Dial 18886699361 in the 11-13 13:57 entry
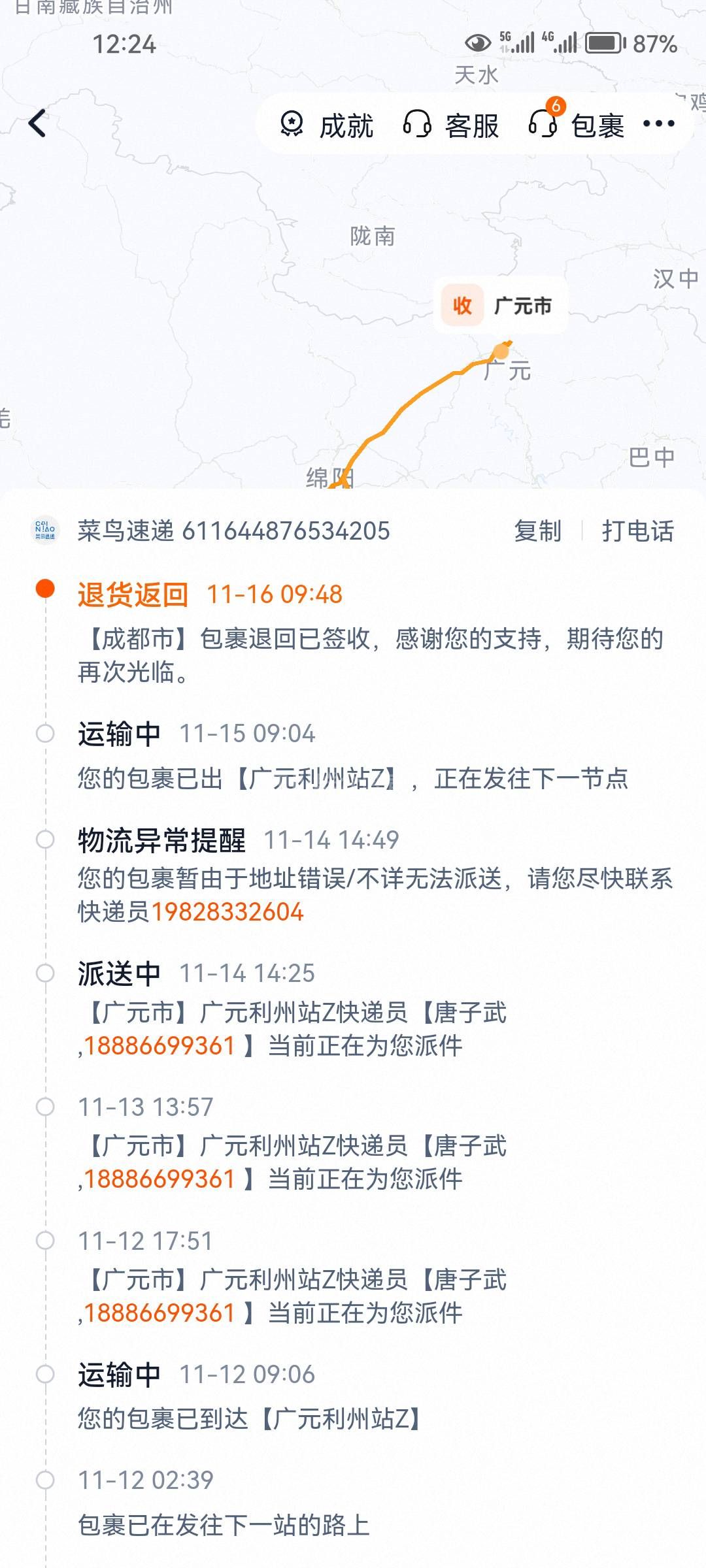The height and width of the screenshot is (1568, 706). point(160,1179)
